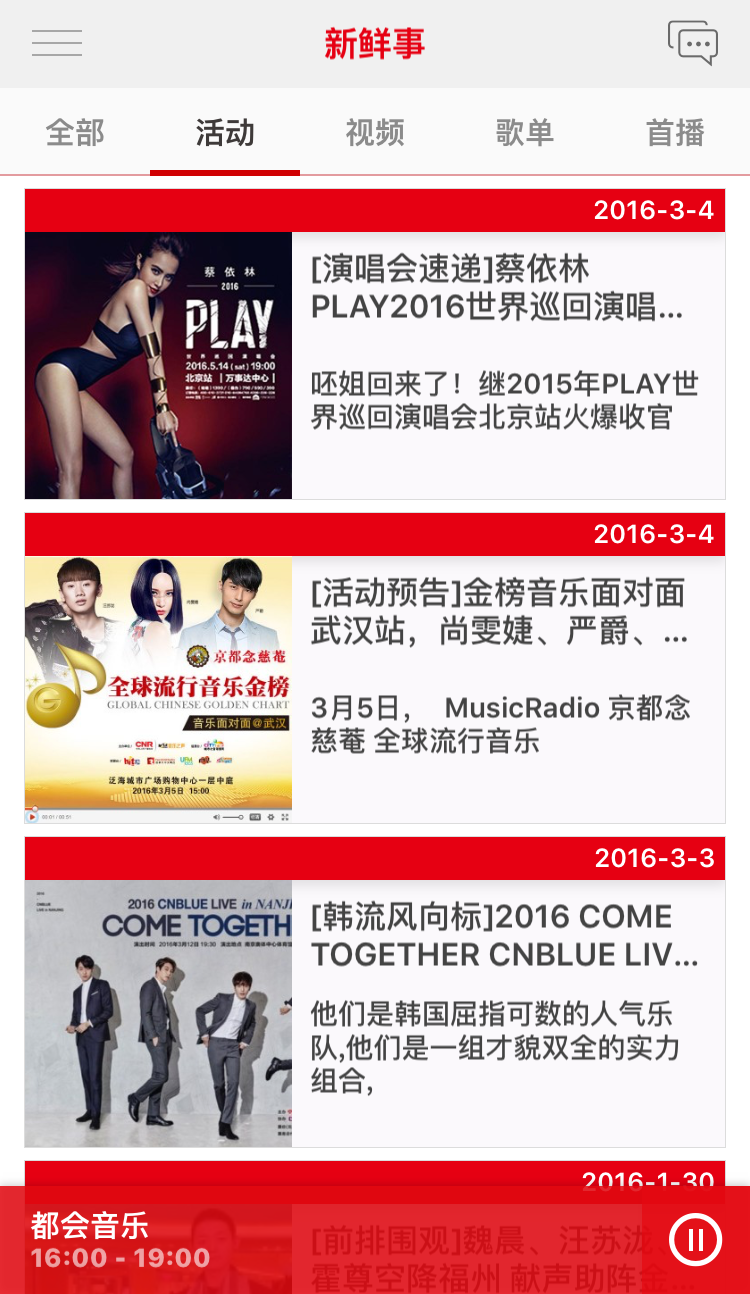Switch to the 视频 tab
Image resolution: width=750 pixels, height=1294 pixels.
pyautogui.click(x=375, y=133)
